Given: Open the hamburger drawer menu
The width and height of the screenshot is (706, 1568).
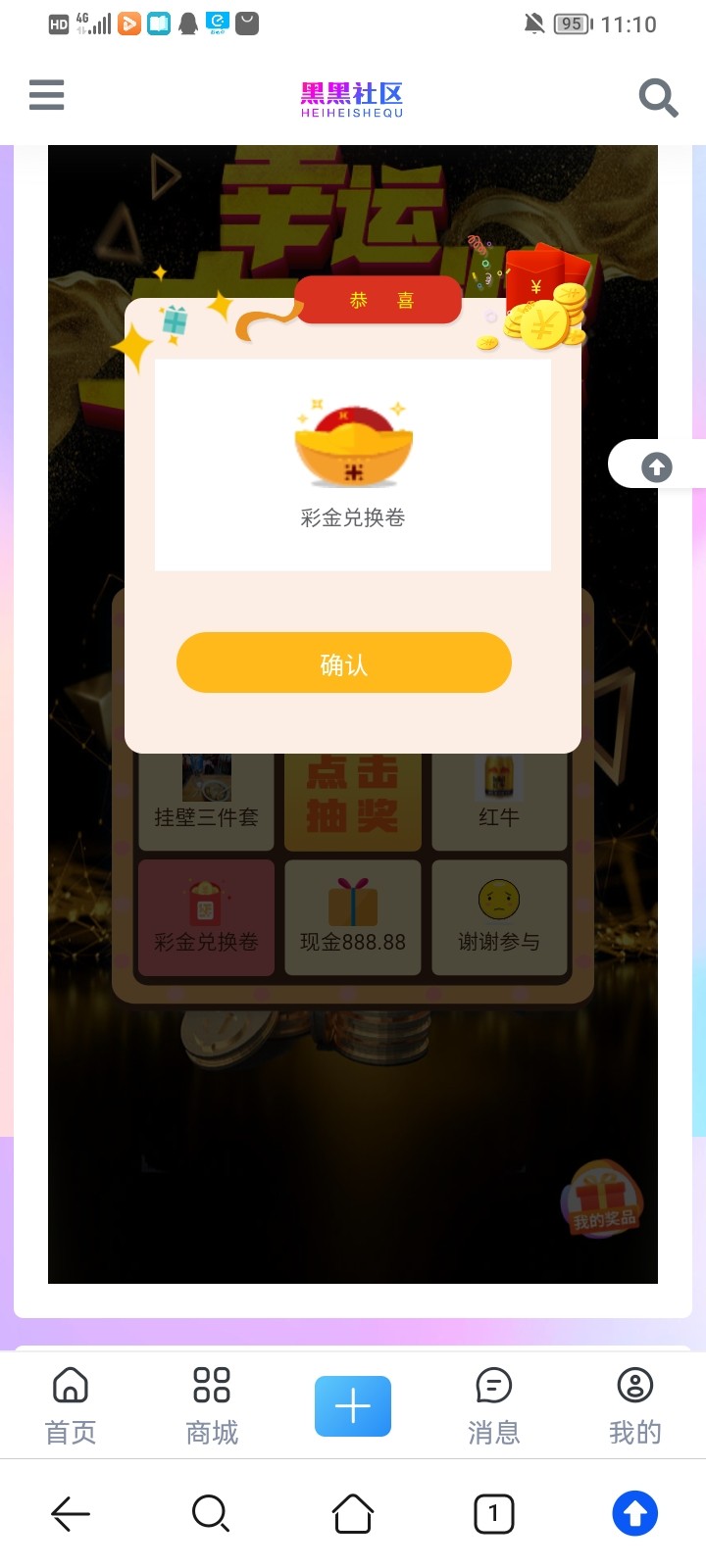Looking at the screenshot, I should click(46, 95).
